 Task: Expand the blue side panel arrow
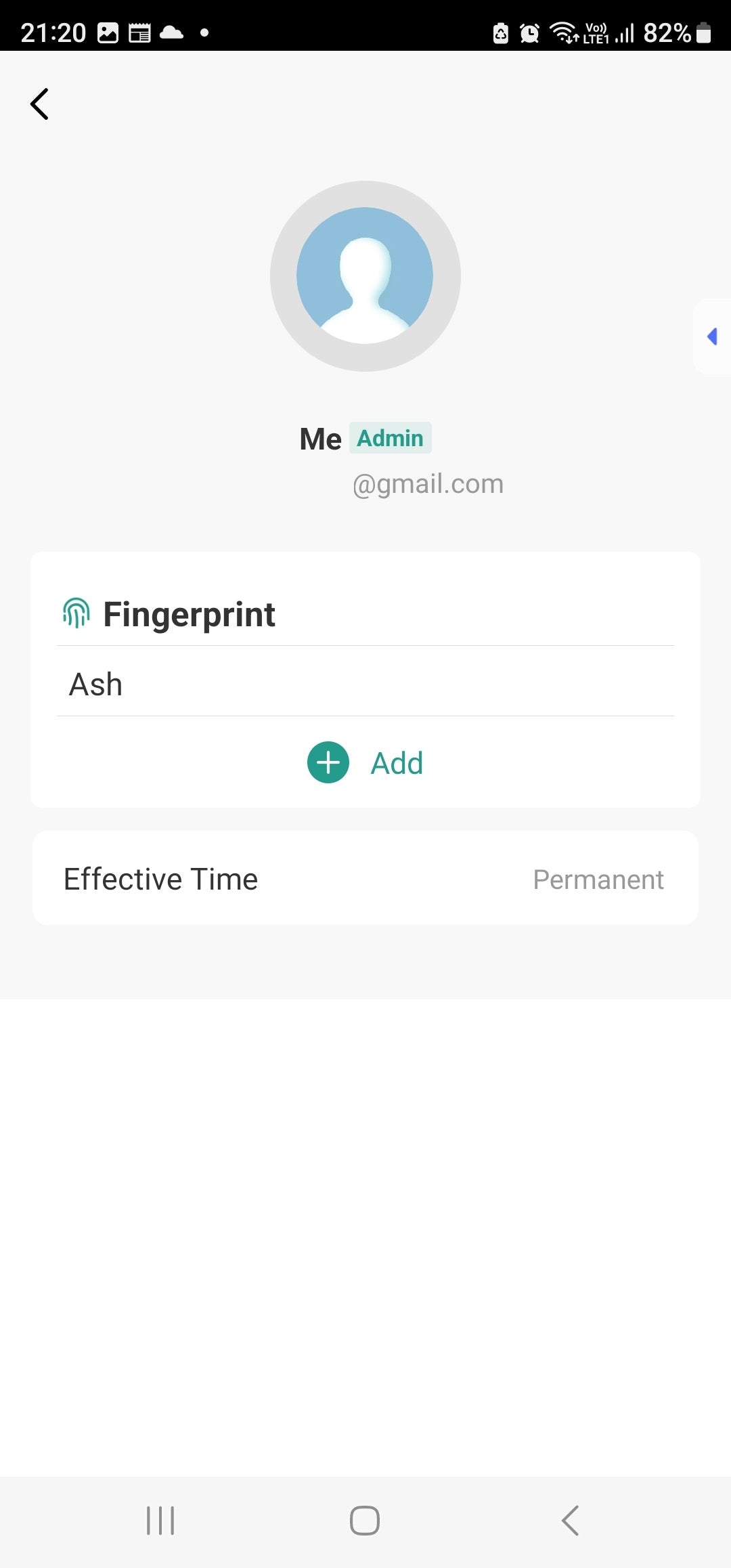pyautogui.click(x=712, y=336)
